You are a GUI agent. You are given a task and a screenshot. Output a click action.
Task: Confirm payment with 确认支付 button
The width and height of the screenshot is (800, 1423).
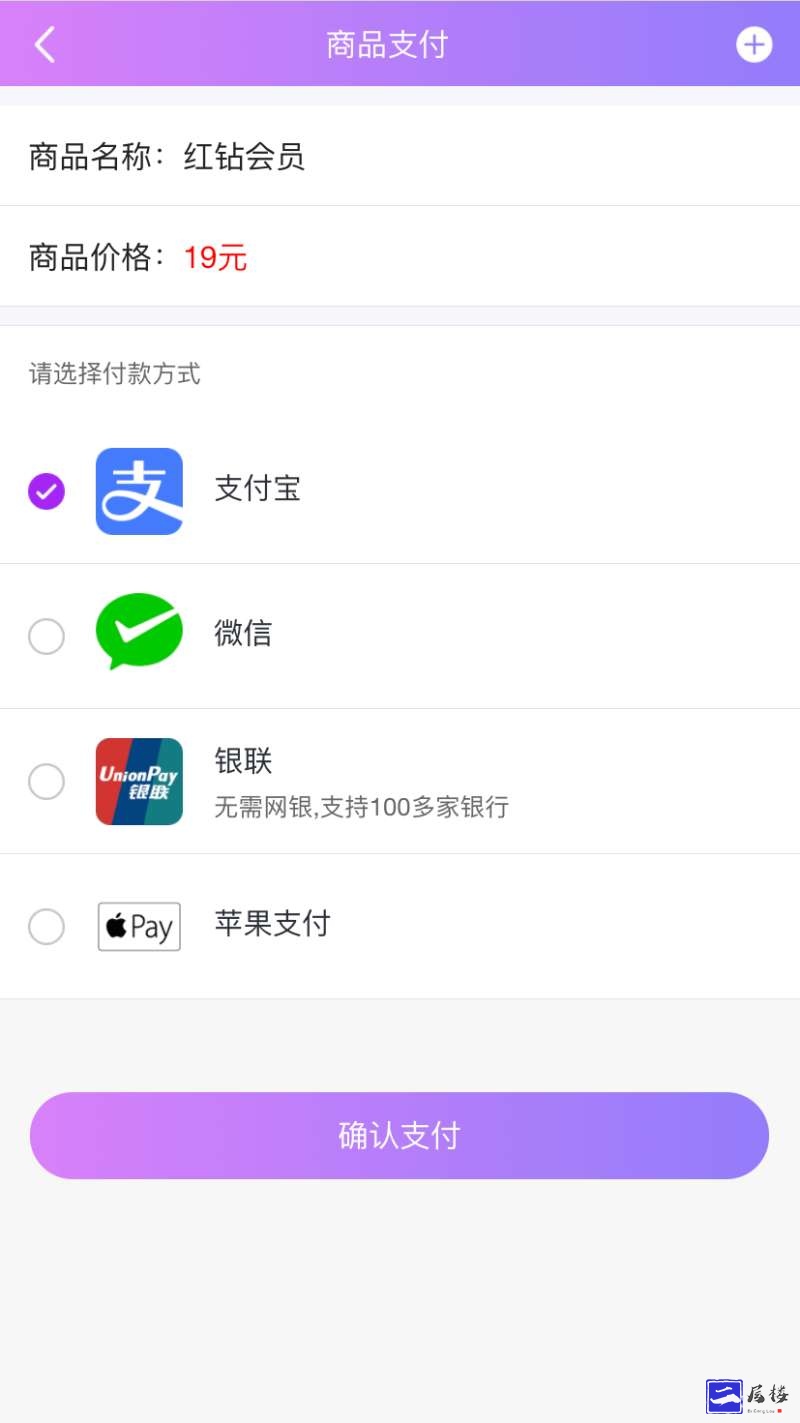[x=399, y=1135]
